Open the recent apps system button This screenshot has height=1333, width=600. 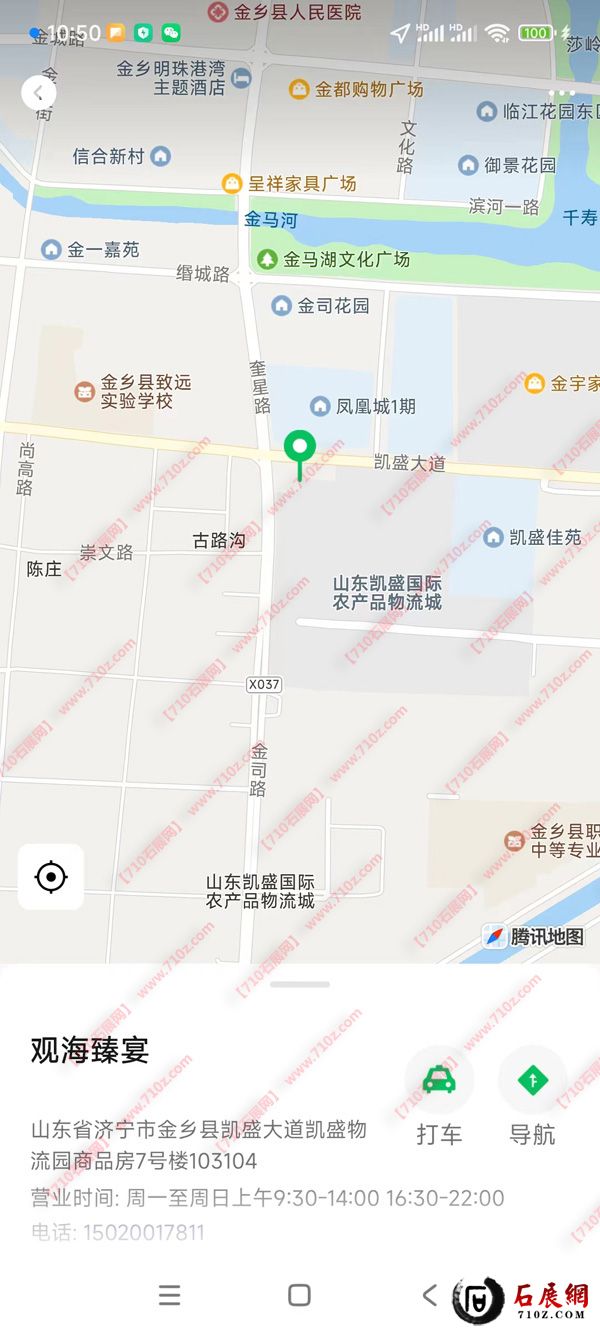click(x=170, y=1295)
